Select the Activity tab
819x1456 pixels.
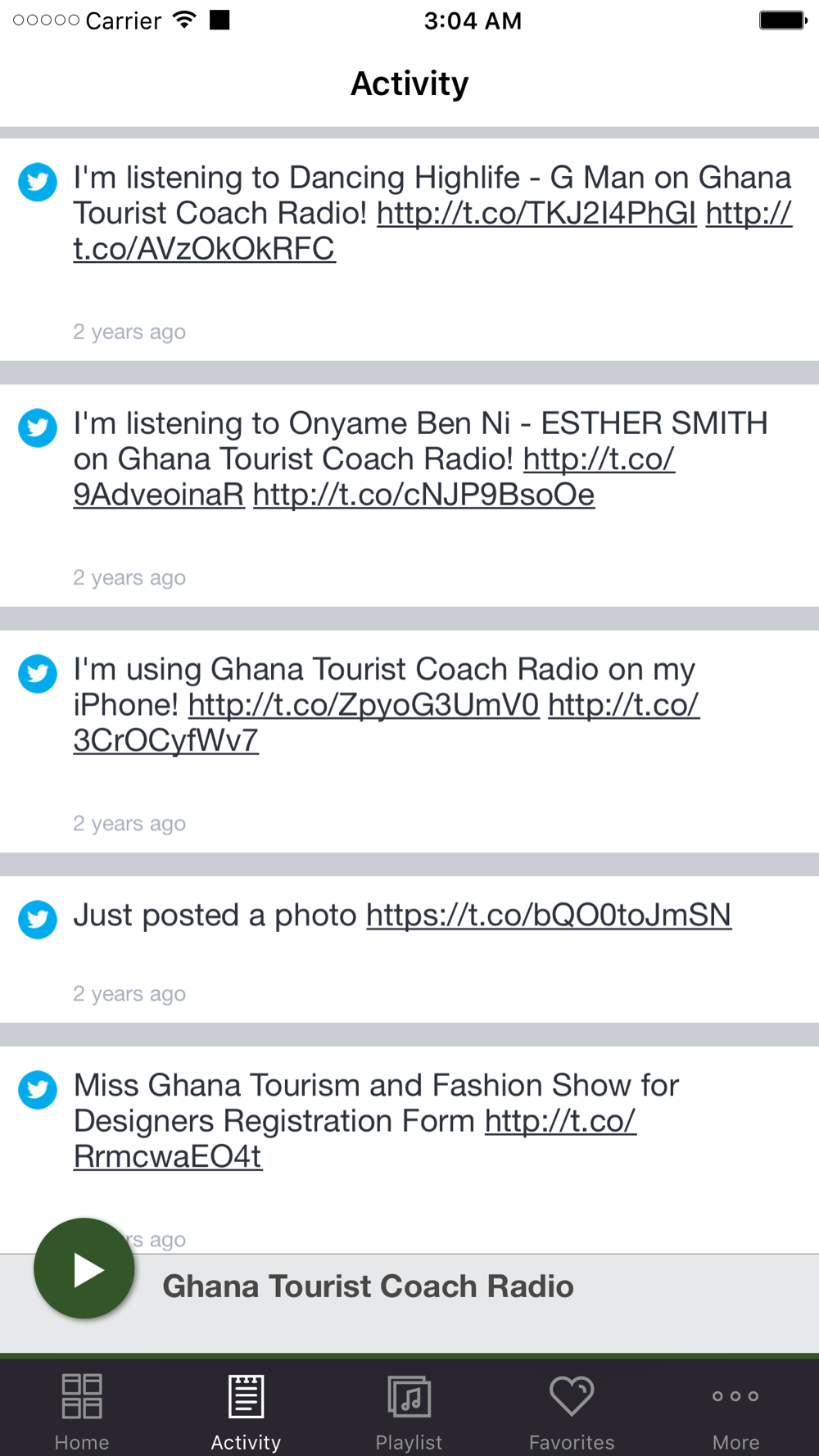coord(246,1410)
